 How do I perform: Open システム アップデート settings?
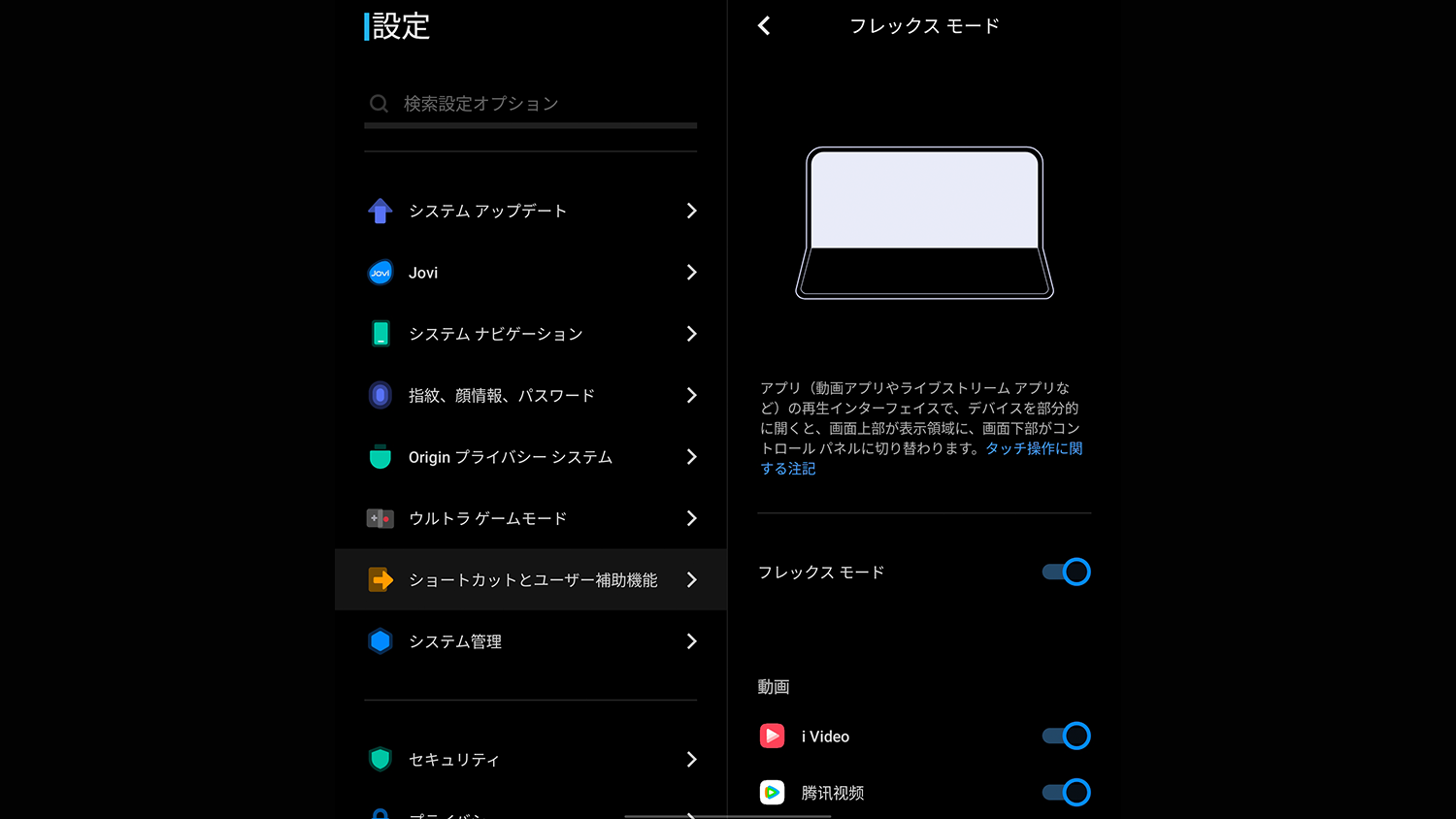[530, 211]
